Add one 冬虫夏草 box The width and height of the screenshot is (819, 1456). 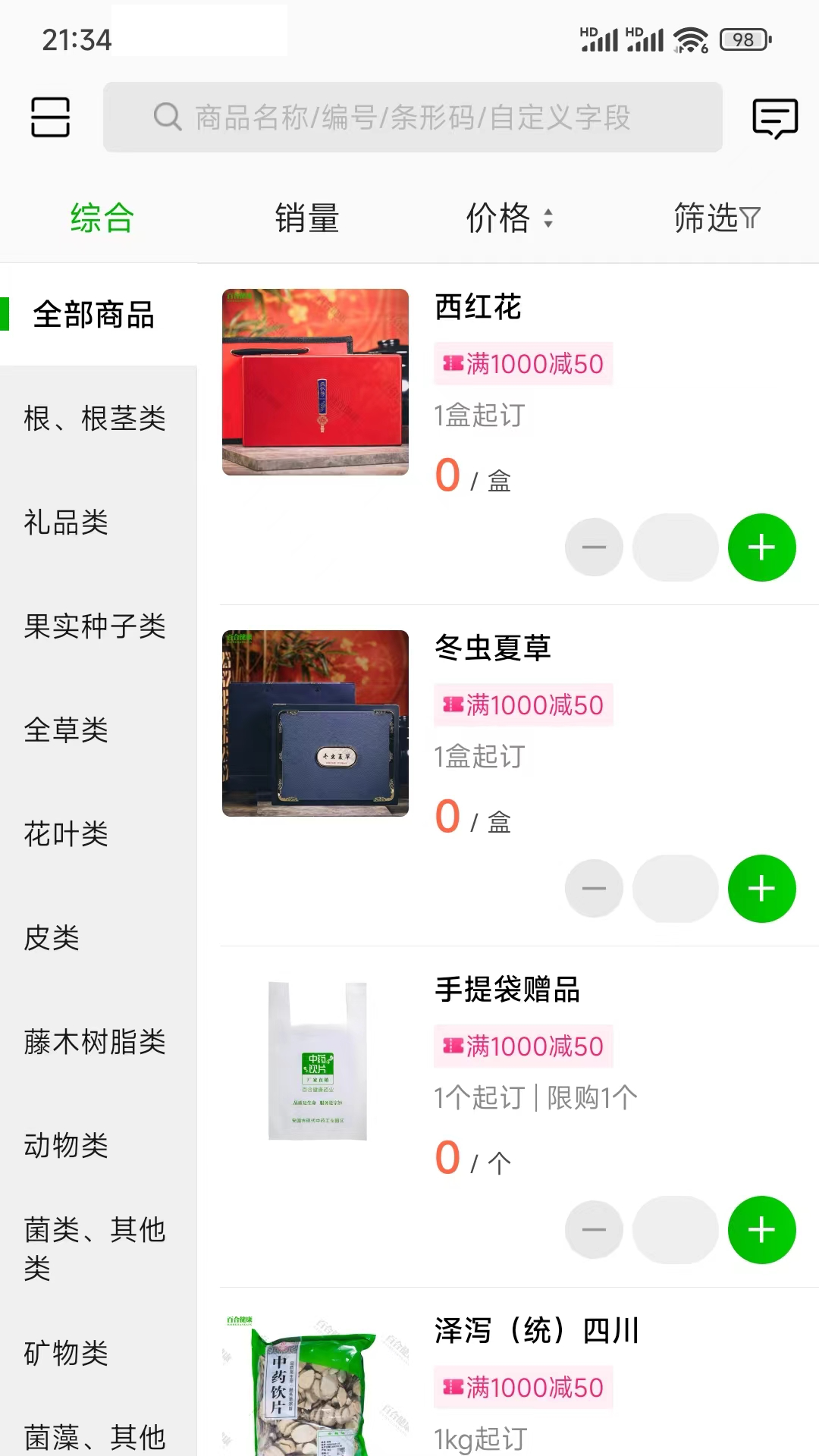(x=761, y=889)
